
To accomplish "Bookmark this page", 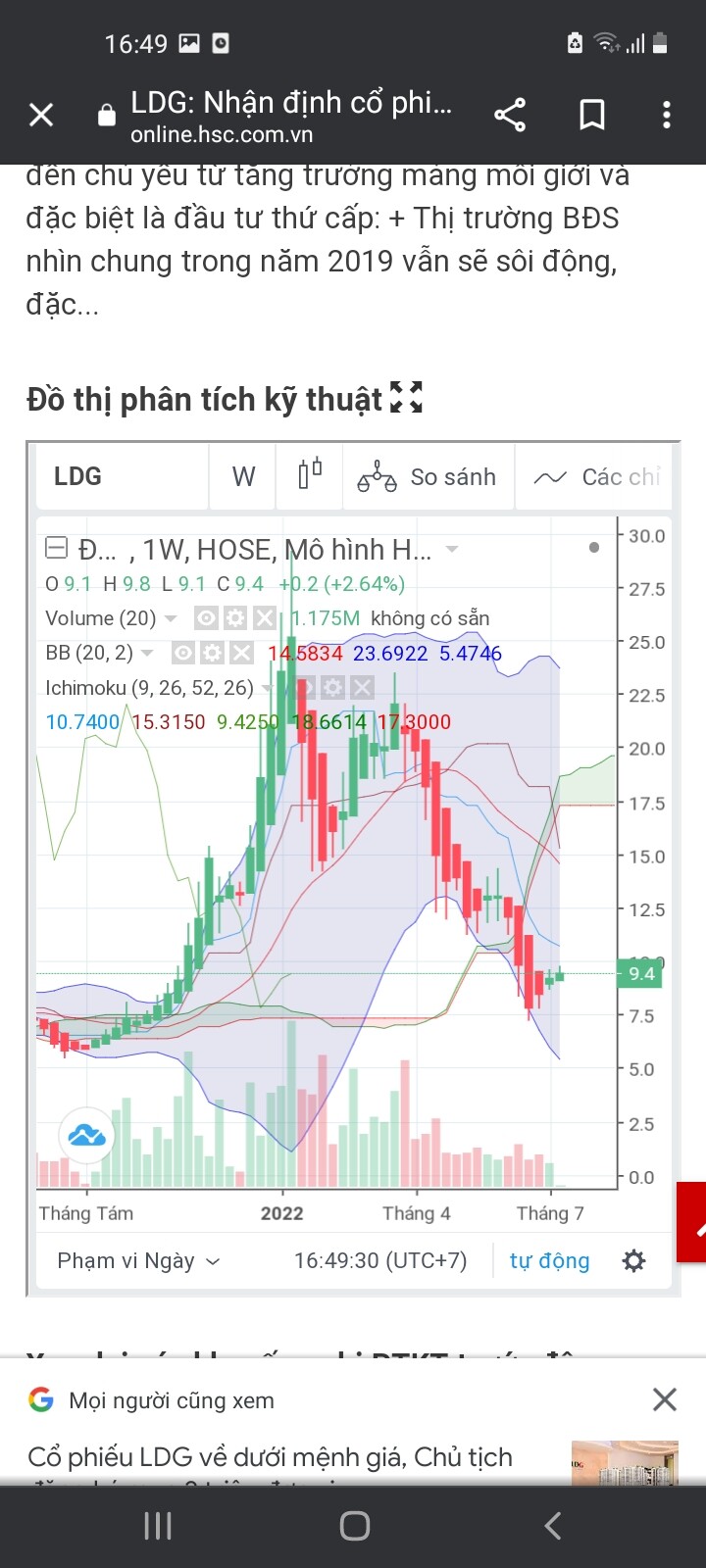I will [x=592, y=116].
